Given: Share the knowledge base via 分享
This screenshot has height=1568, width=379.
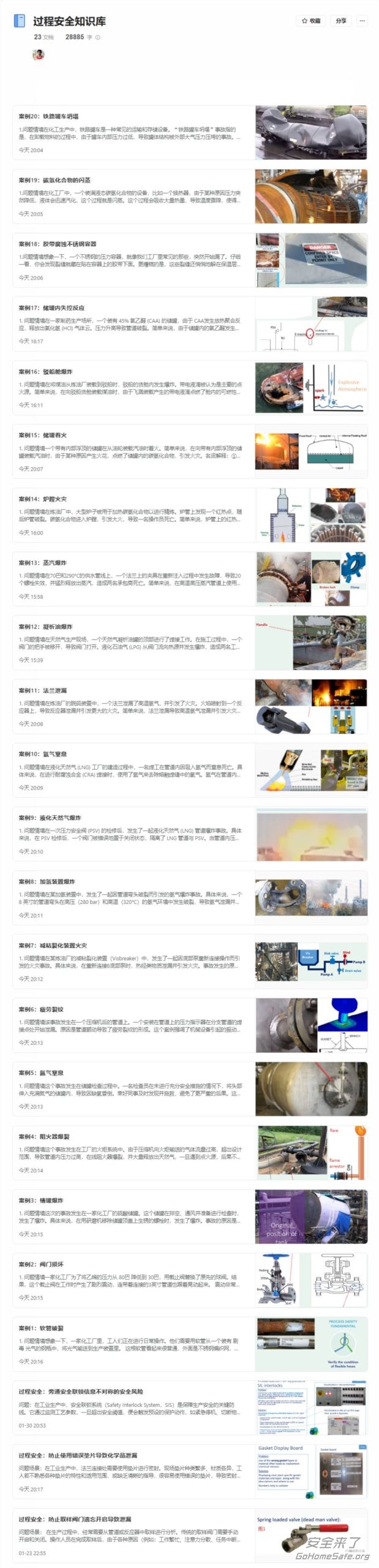Looking at the screenshot, I should coord(341,21).
